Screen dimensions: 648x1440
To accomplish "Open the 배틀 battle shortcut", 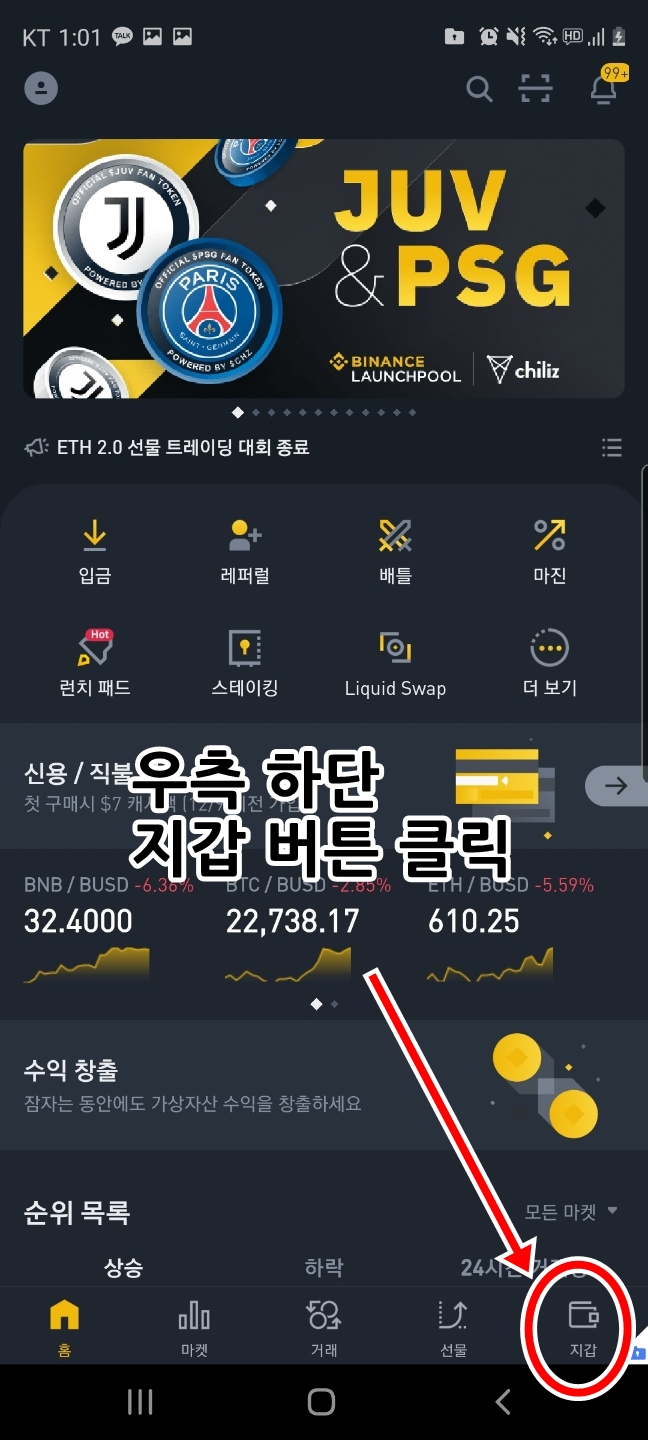I will click(x=396, y=551).
